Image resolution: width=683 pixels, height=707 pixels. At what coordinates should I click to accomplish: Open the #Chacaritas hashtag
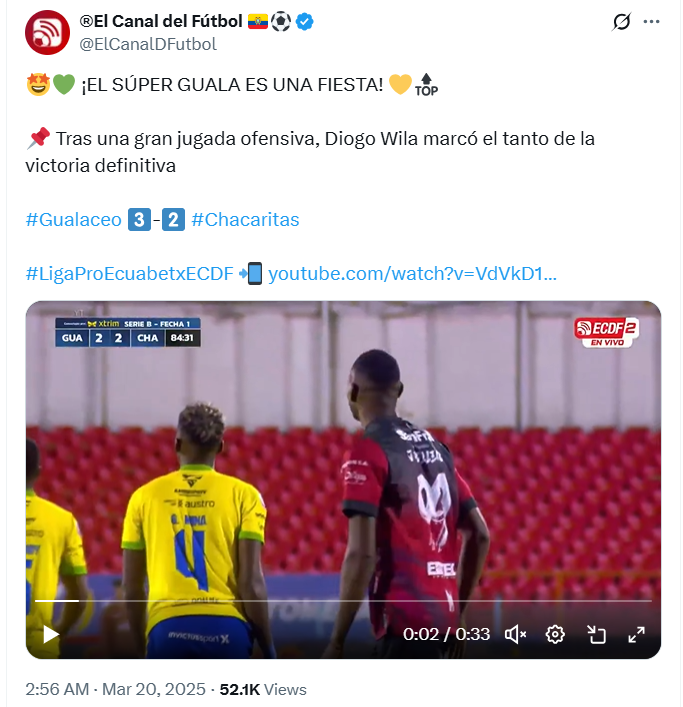click(x=245, y=219)
